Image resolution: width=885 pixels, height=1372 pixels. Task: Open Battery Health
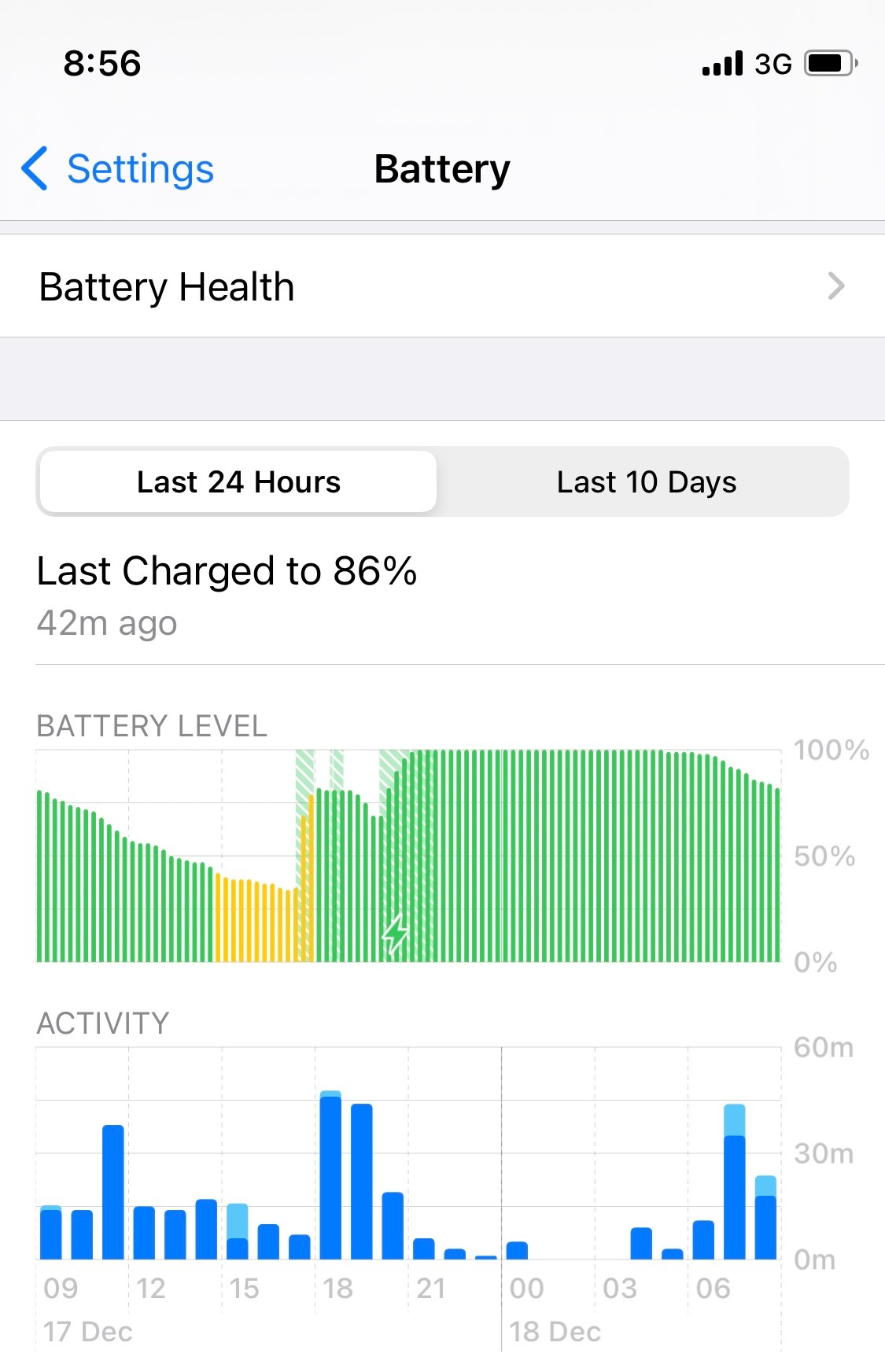coord(442,286)
